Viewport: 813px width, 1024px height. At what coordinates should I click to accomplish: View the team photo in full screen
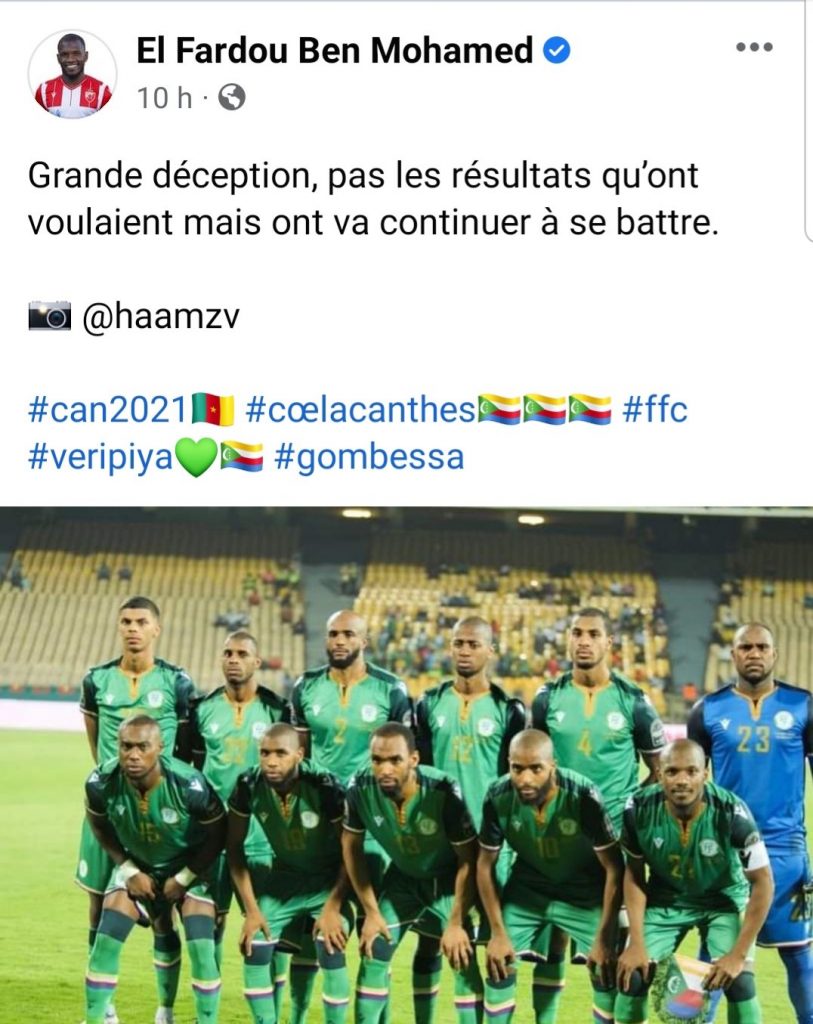(406, 765)
